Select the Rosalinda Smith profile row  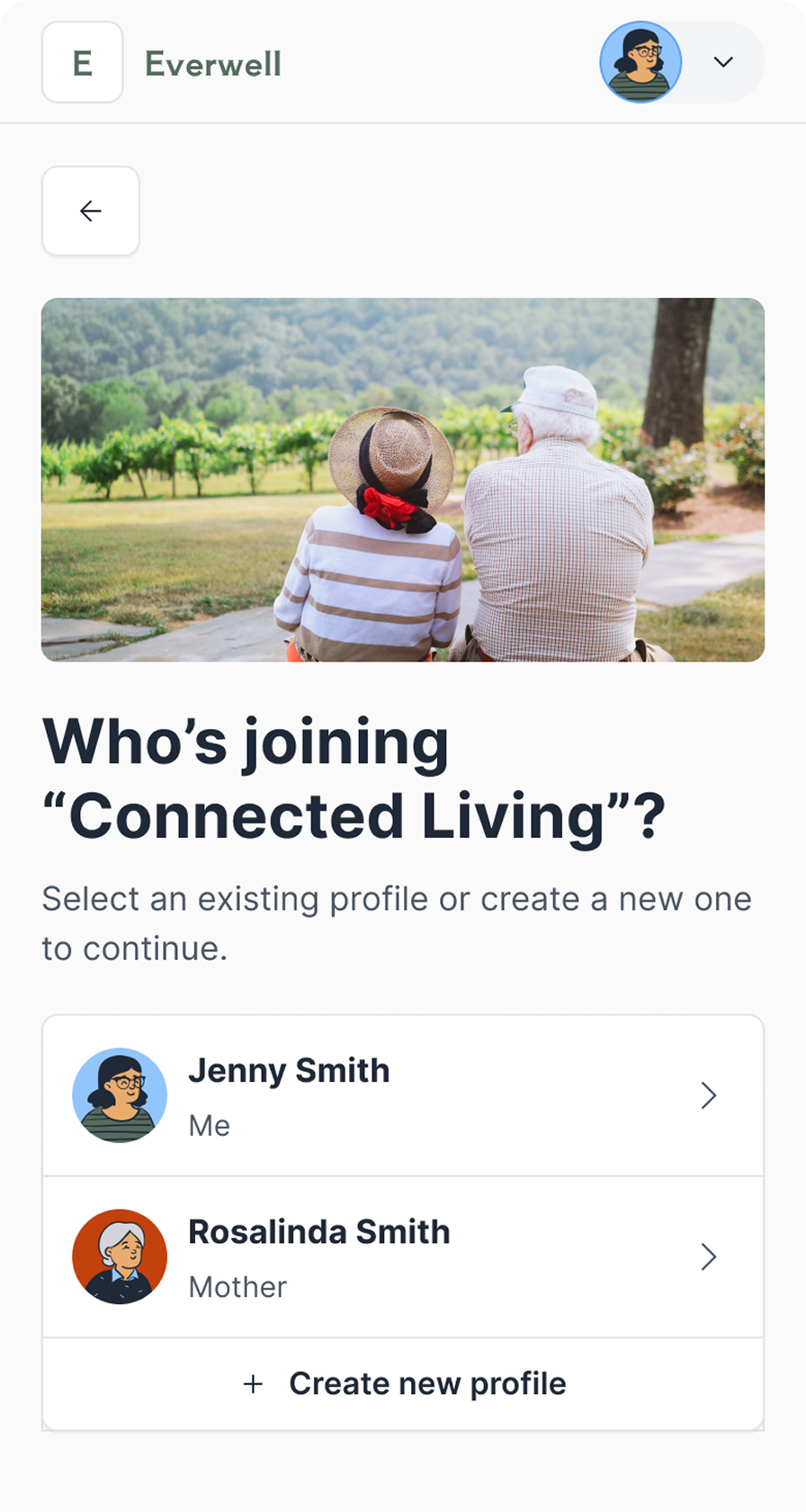tap(403, 1255)
